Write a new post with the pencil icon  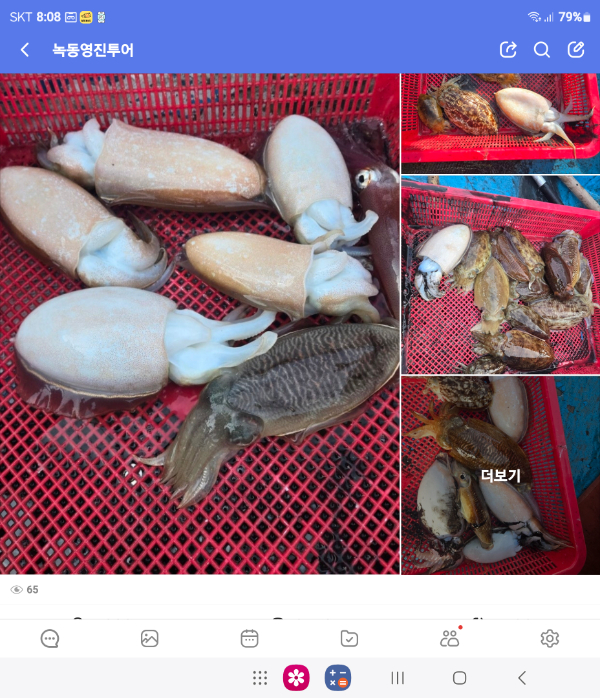(x=576, y=50)
